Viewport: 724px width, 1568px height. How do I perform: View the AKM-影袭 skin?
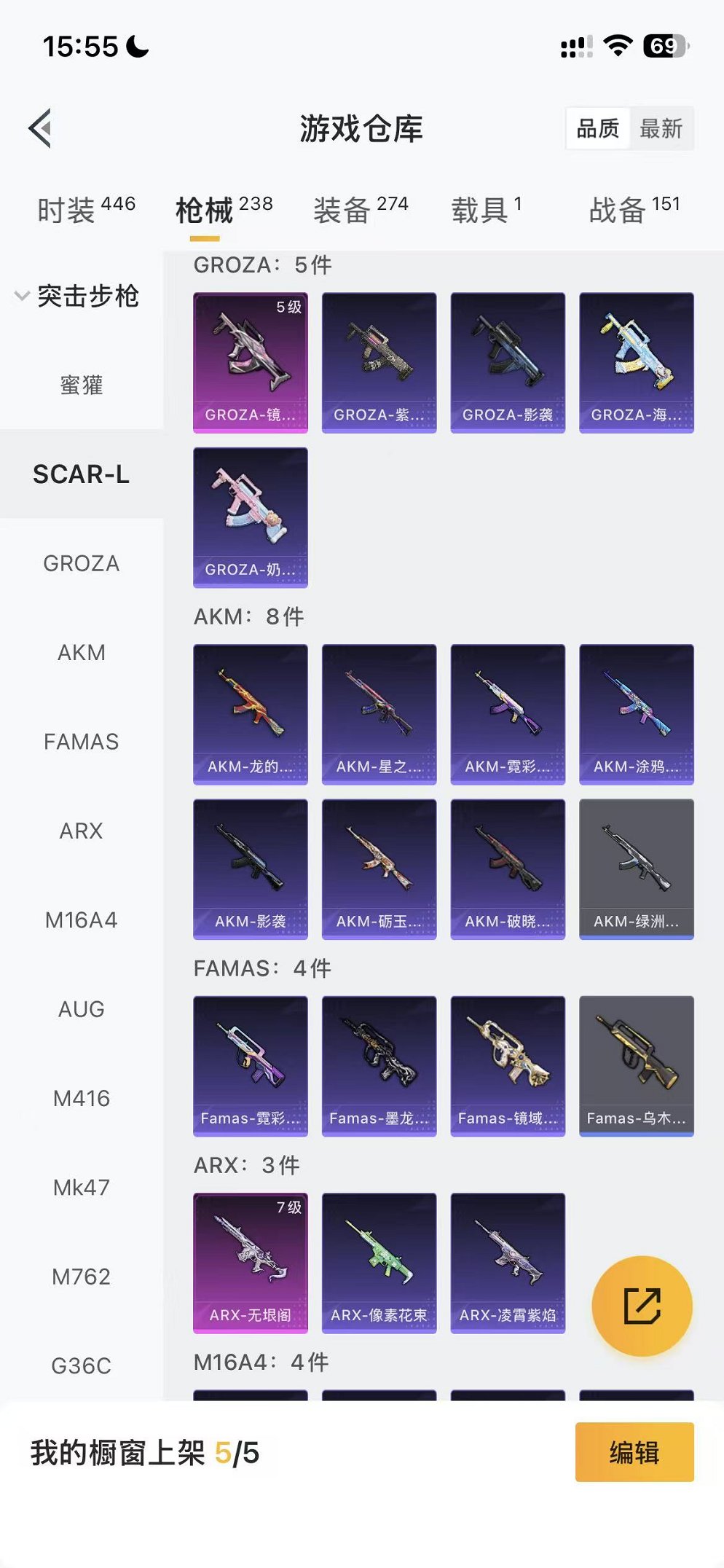[x=250, y=869]
